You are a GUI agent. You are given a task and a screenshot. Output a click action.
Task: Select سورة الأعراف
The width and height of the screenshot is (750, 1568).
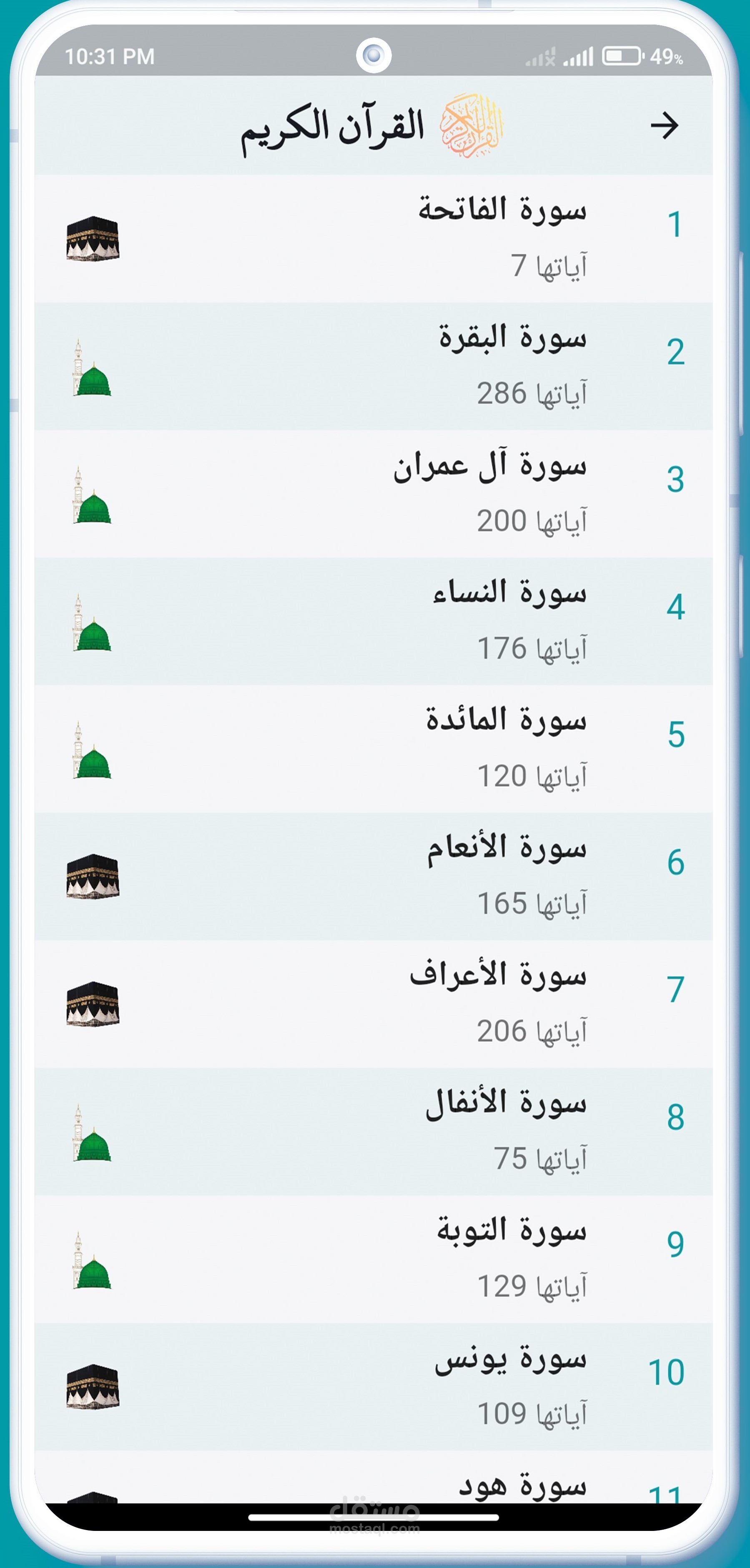tap(497, 975)
